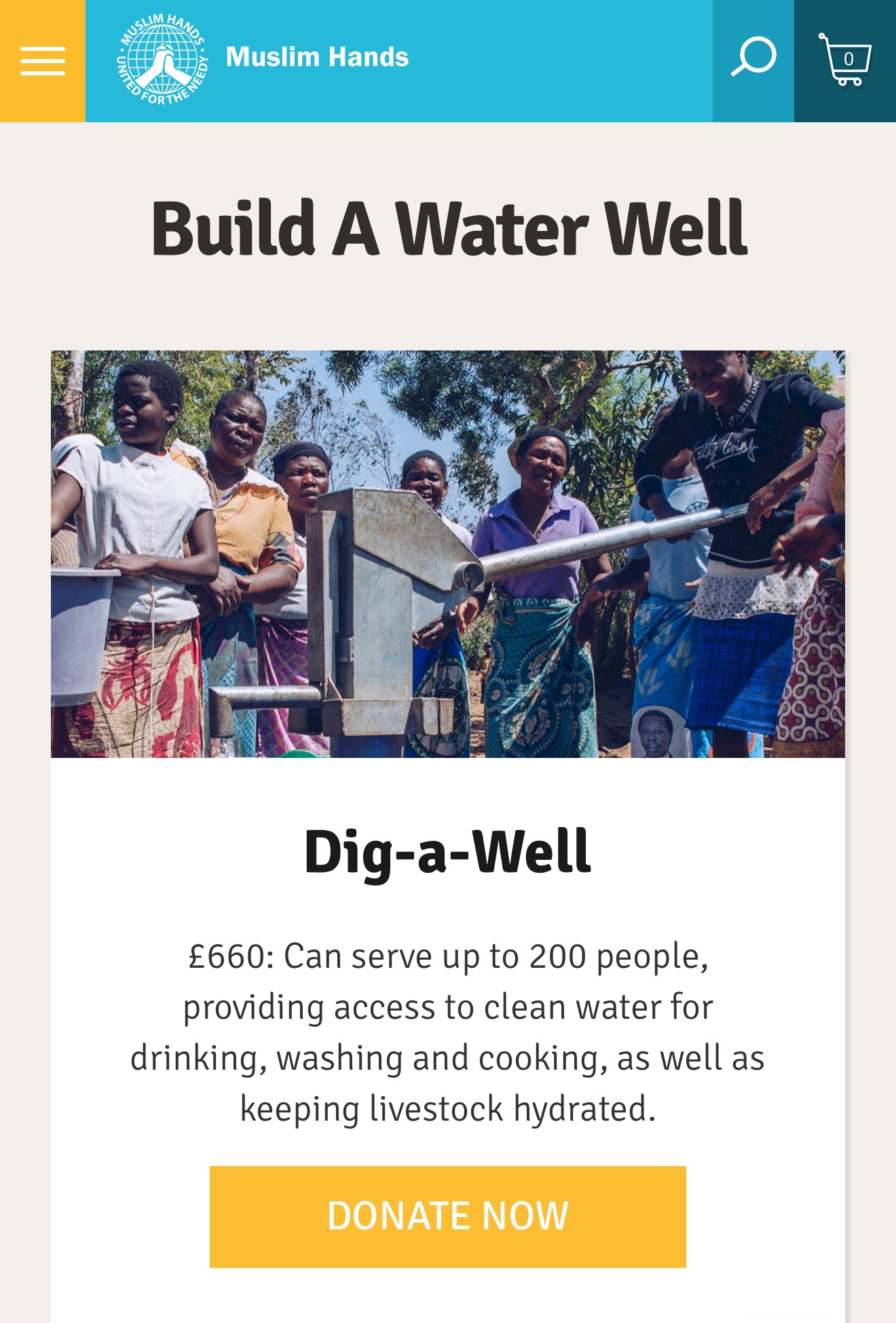Screen dimensions: 896x1323
Task: Tap Donate Now for Dig-a-Well
Action: coord(447,1216)
